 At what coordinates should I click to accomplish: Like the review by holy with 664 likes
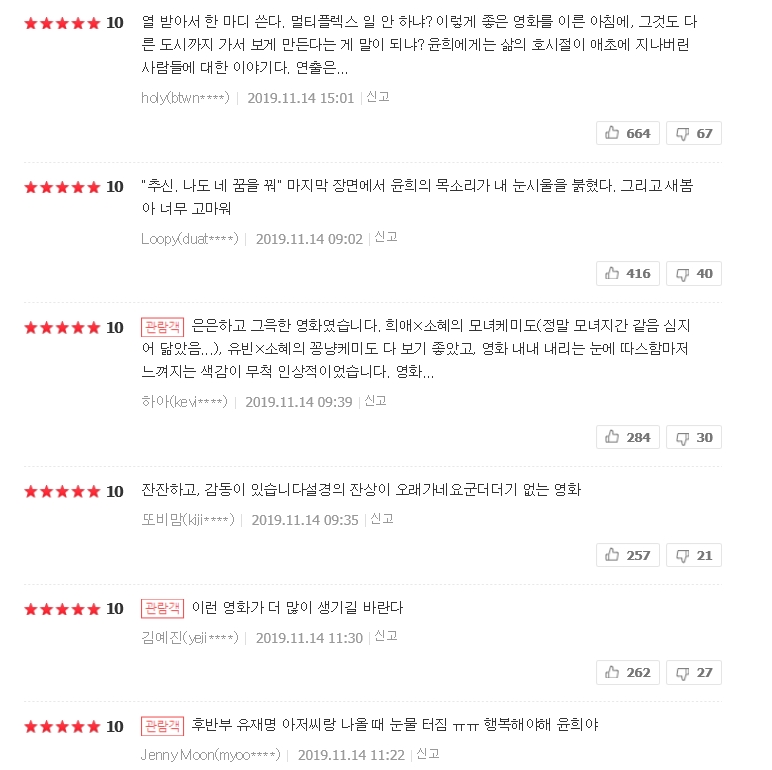tap(627, 133)
